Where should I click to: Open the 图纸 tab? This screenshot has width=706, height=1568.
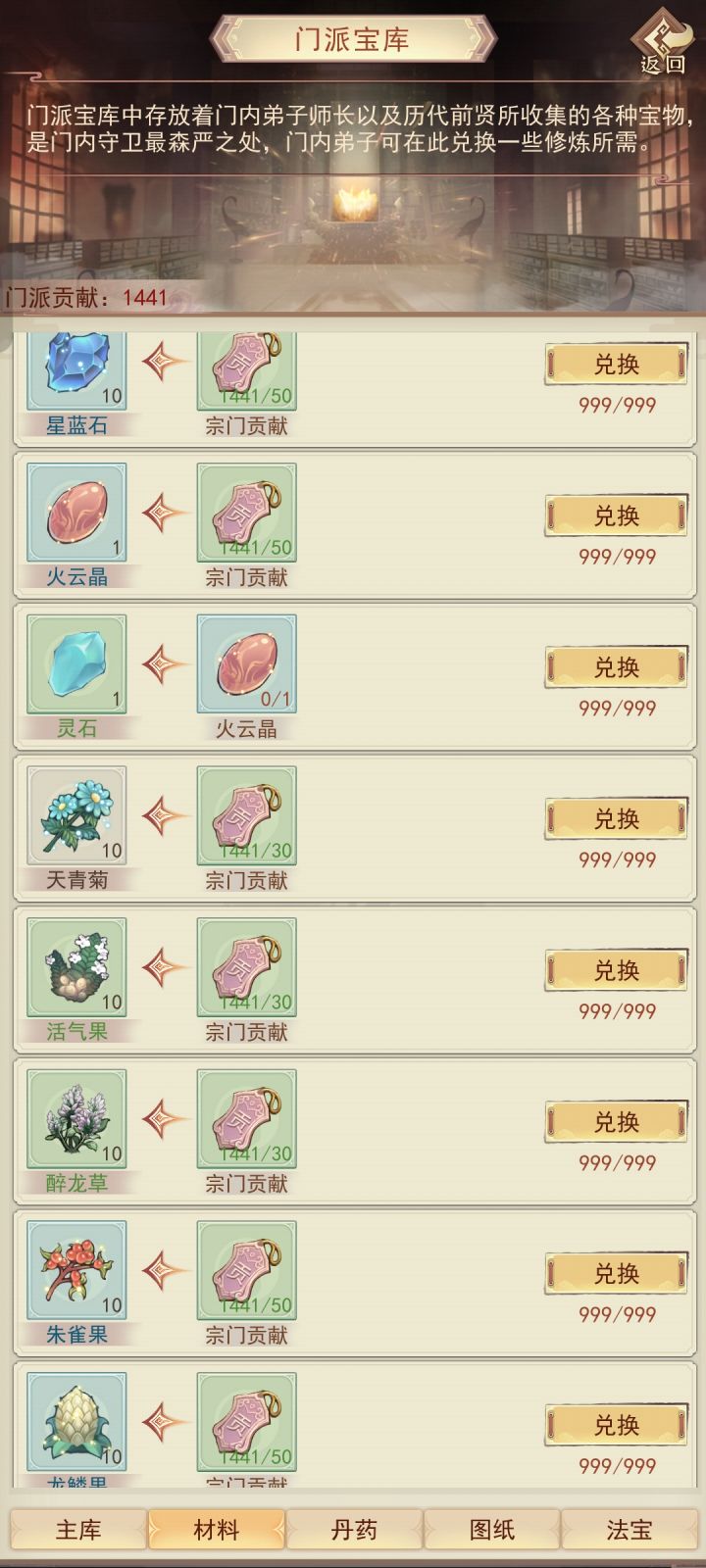pyautogui.click(x=492, y=1529)
